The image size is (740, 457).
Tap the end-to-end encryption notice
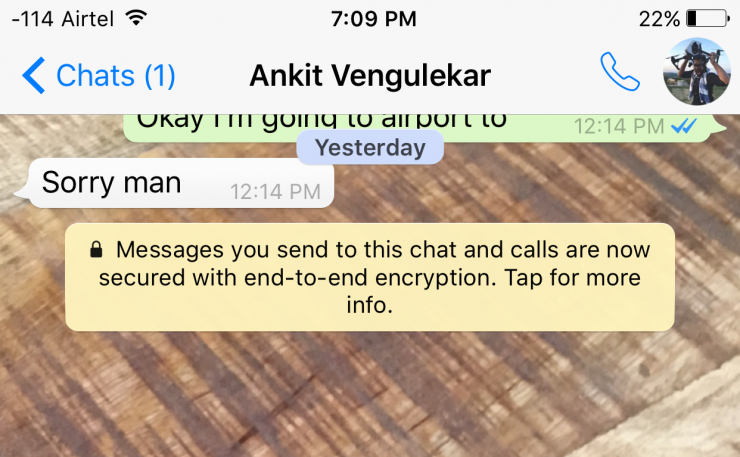coord(369,277)
